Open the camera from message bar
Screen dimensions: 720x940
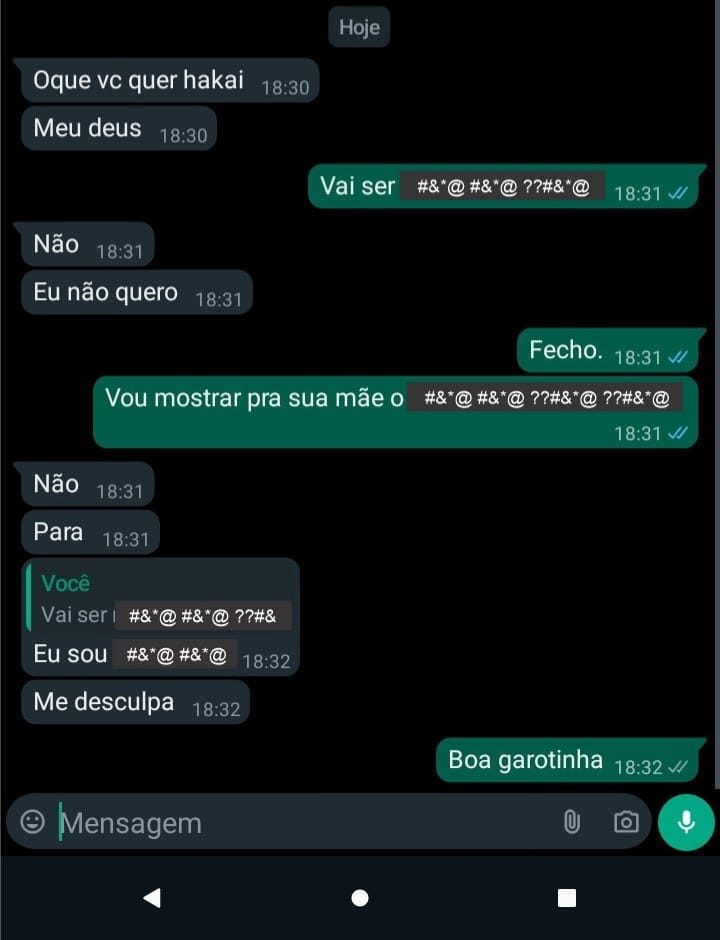tap(626, 822)
